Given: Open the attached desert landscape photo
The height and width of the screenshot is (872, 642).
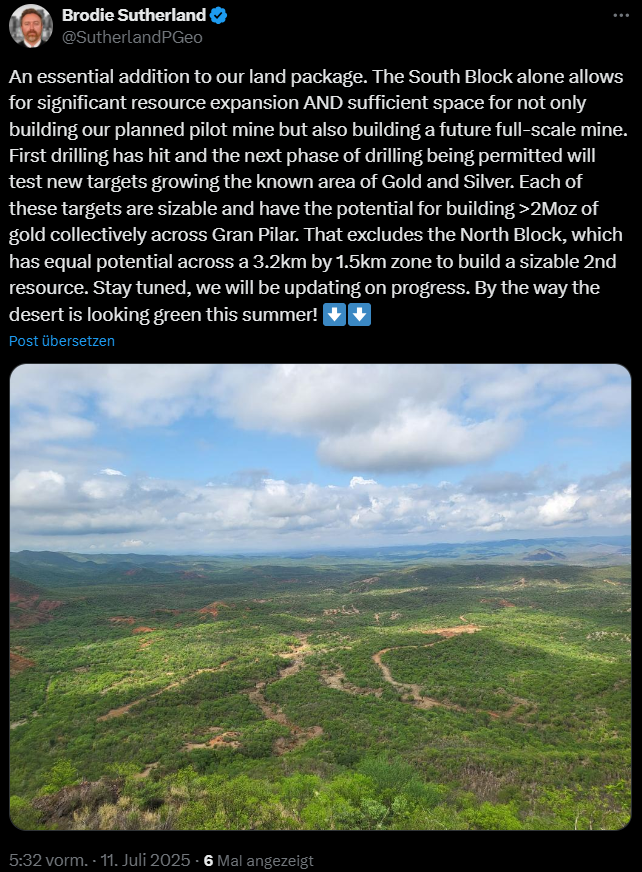Looking at the screenshot, I should point(320,596).
